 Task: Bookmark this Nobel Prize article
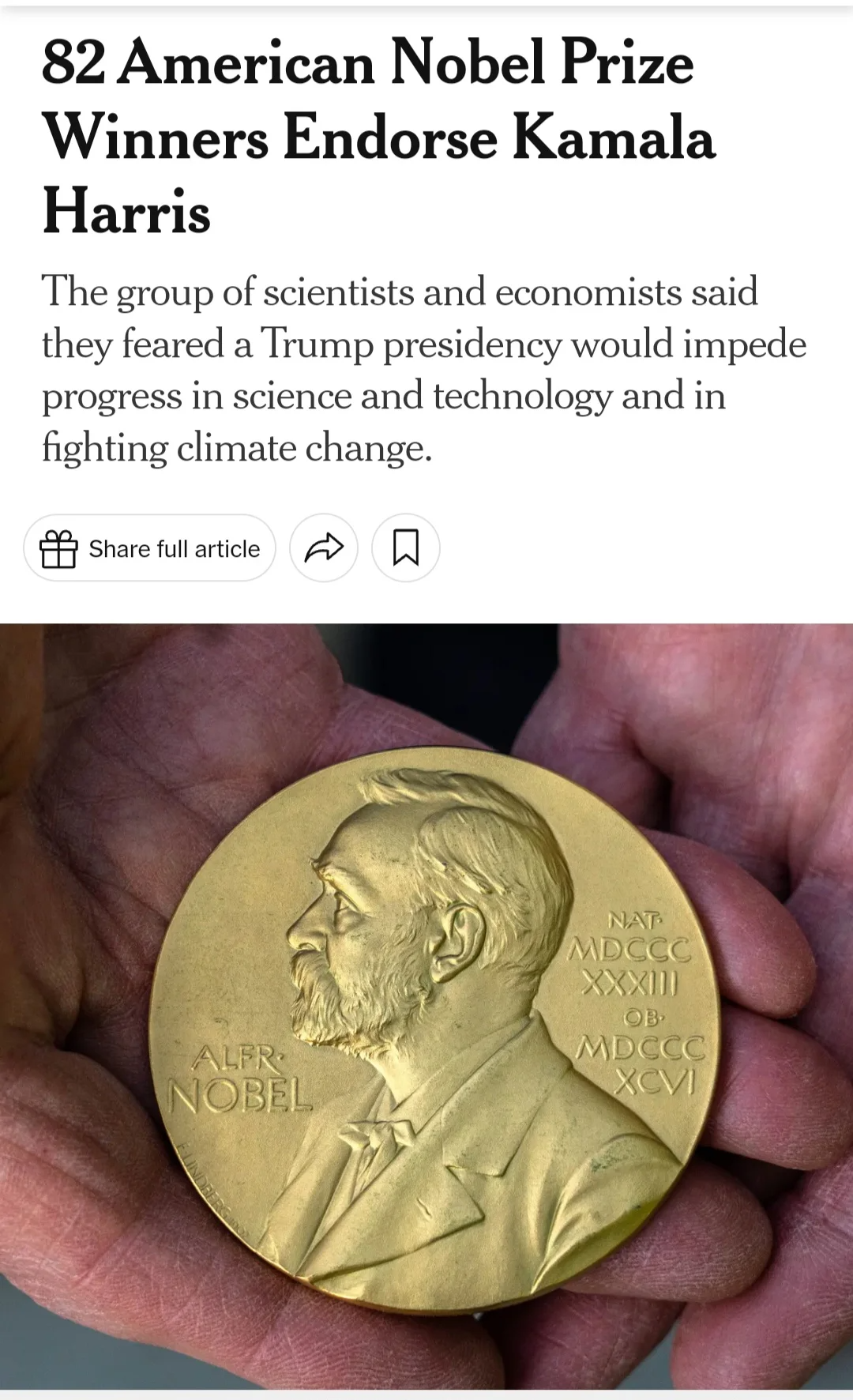[405, 548]
